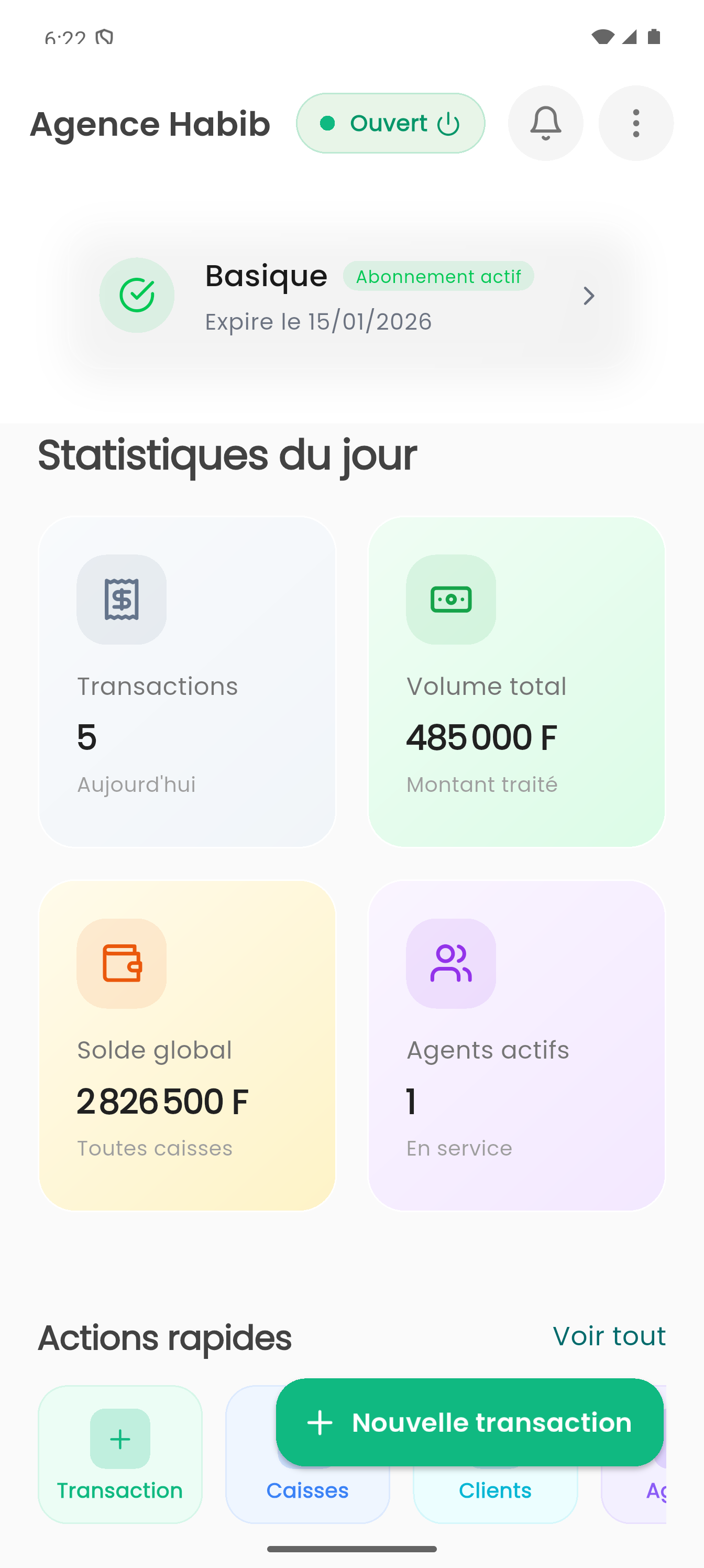Open the Clients shortcut
The height and width of the screenshot is (1568, 704).
pos(494,1490)
